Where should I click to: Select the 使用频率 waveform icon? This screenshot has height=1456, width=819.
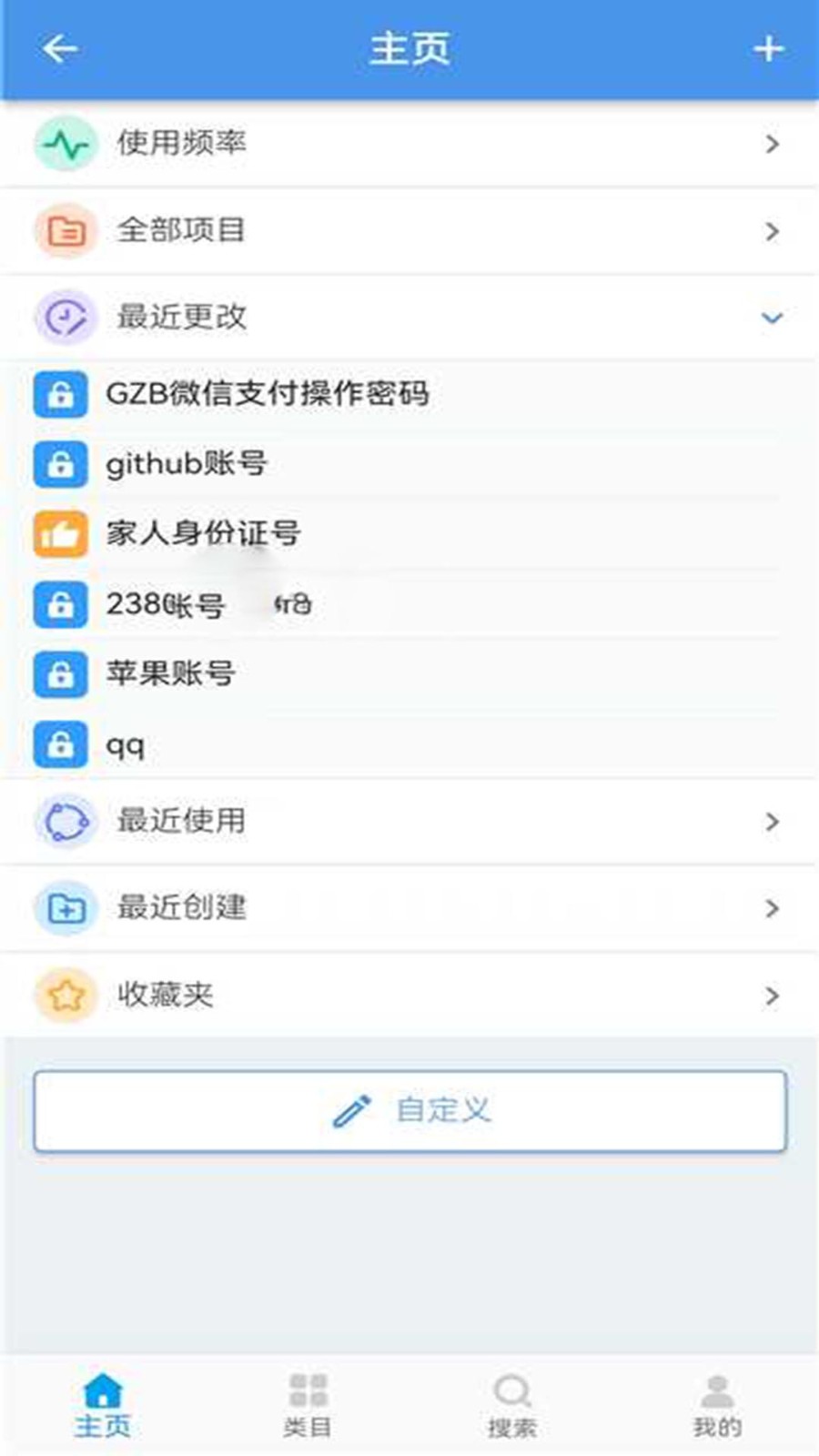tap(66, 143)
